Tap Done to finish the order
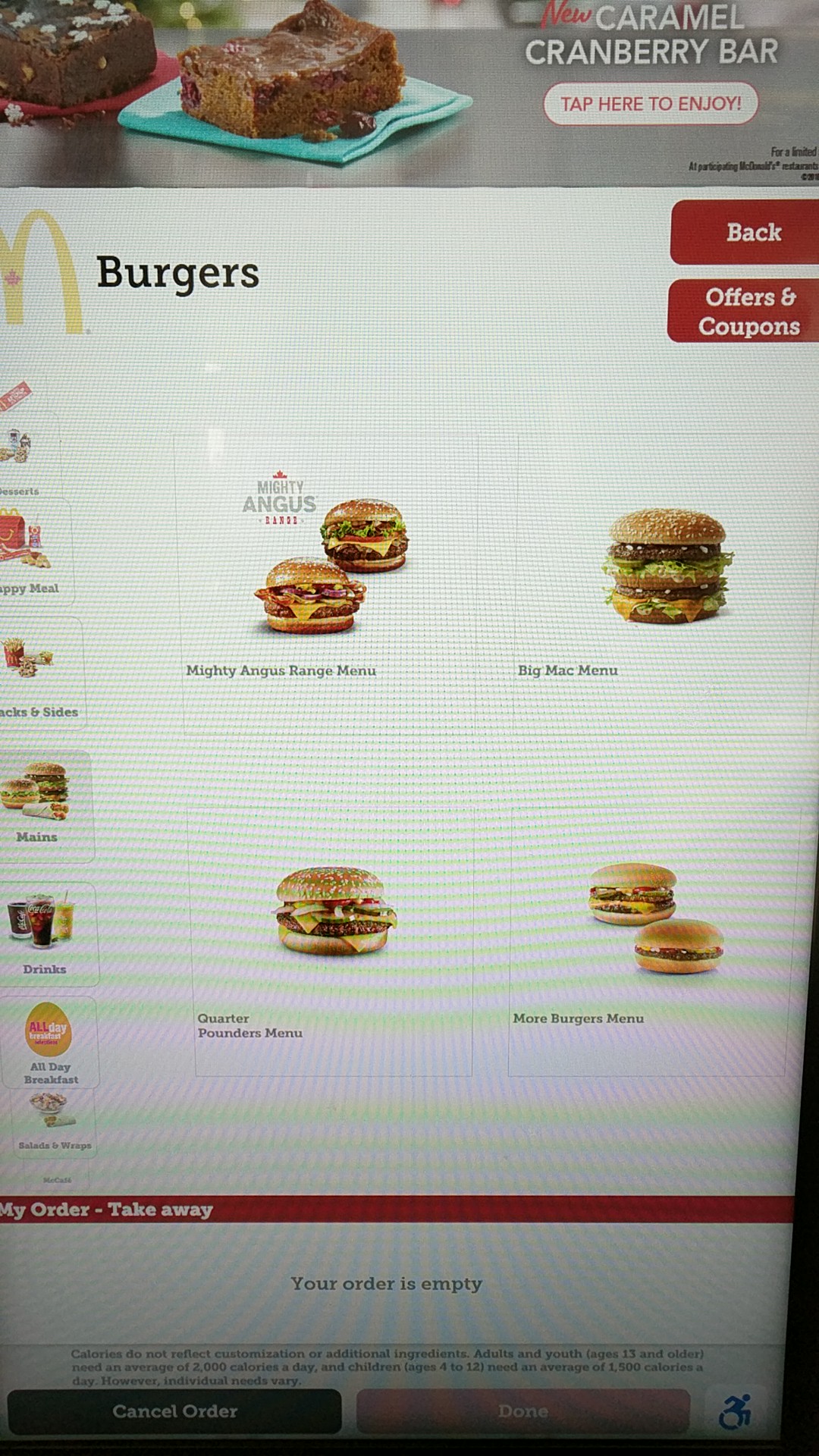Image resolution: width=819 pixels, height=1456 pixels. pos(523,1411)
